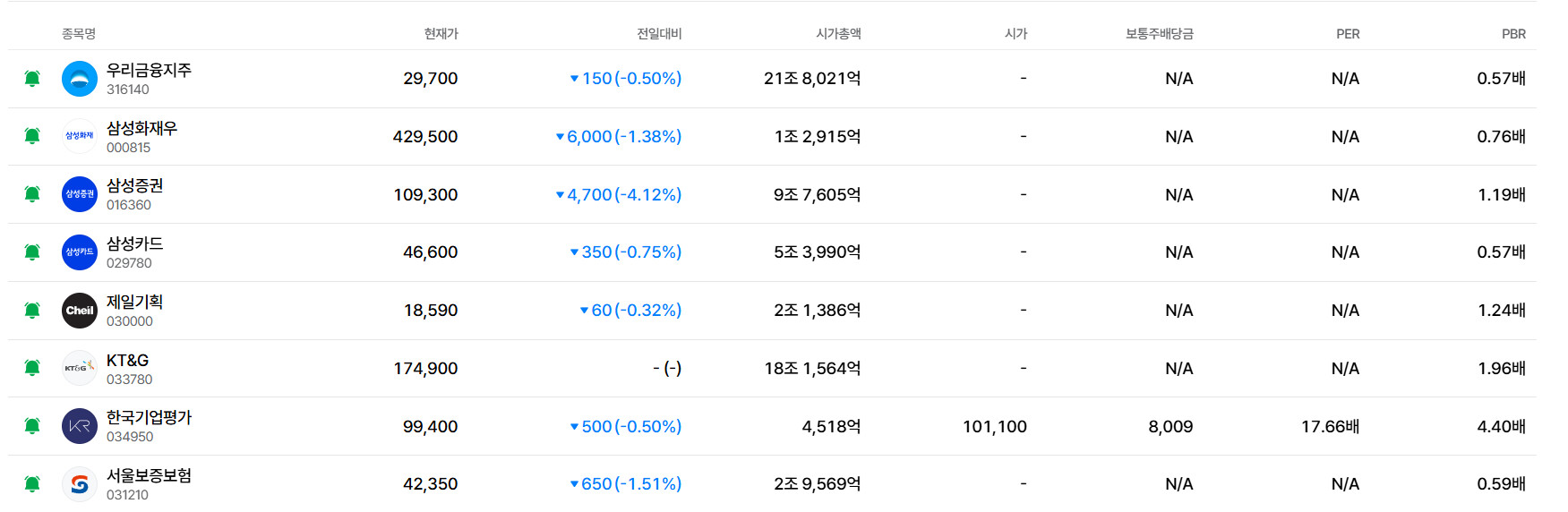This screenshot has height=512, width=1568.
Task: Sort the list by PER column
Action: coord(1348,34)
